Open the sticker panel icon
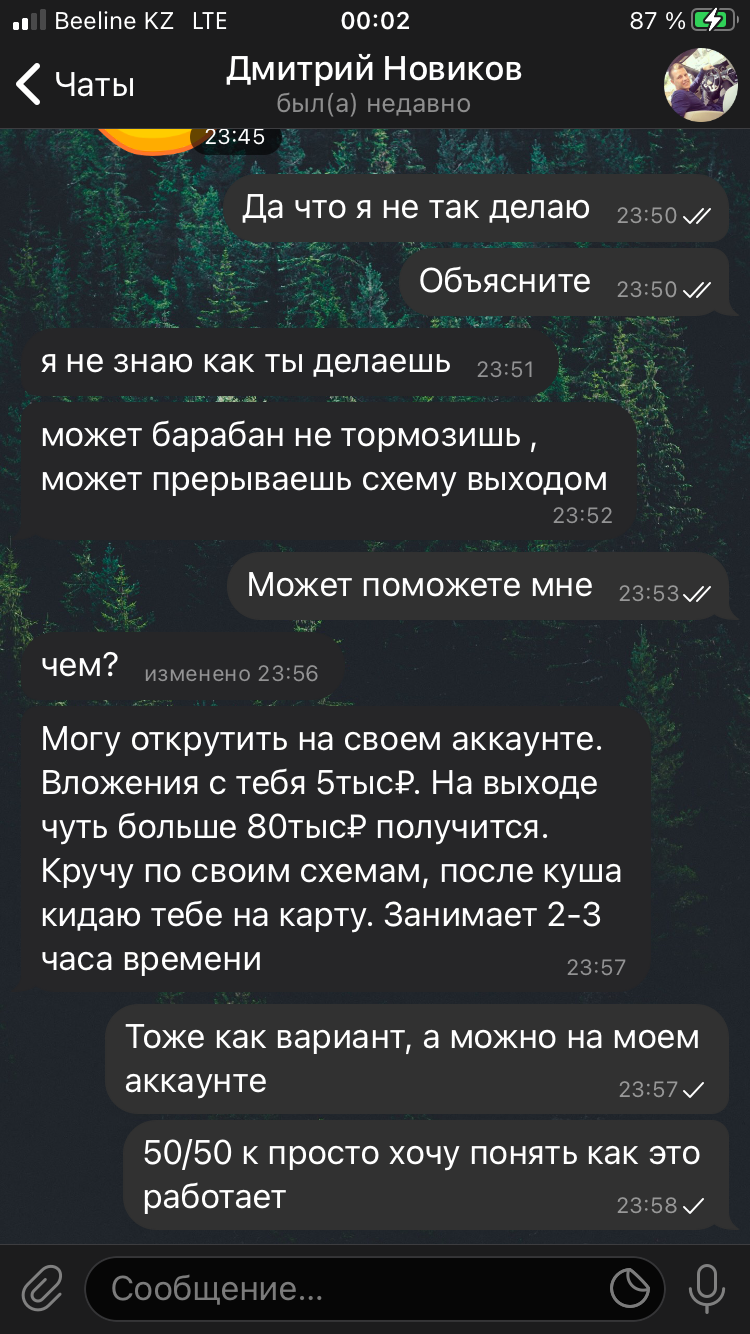The height and width of the screenshot is (1334, 750). click(x=630, y=1289)
